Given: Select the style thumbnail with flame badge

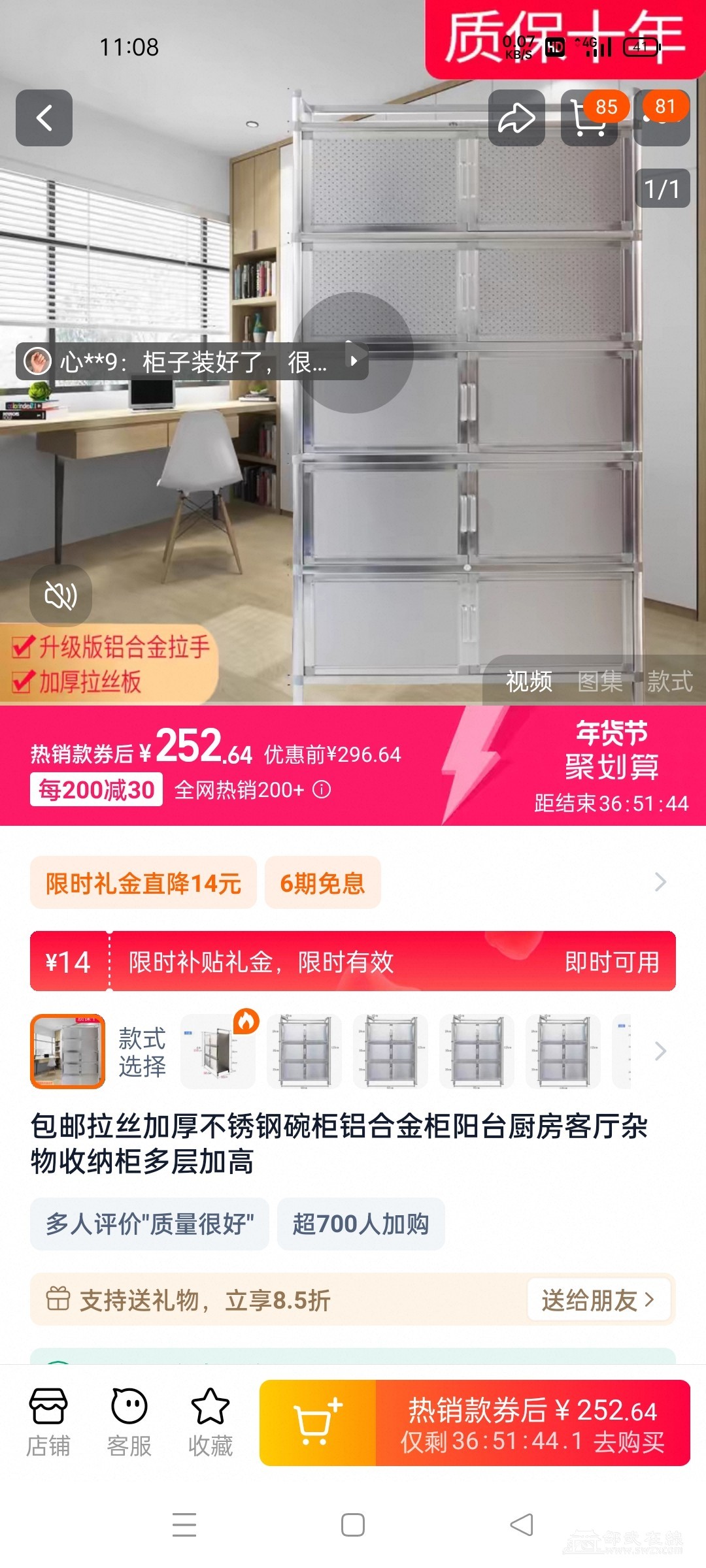Looking at the screenshot, I should click(x=218, y=1051).
